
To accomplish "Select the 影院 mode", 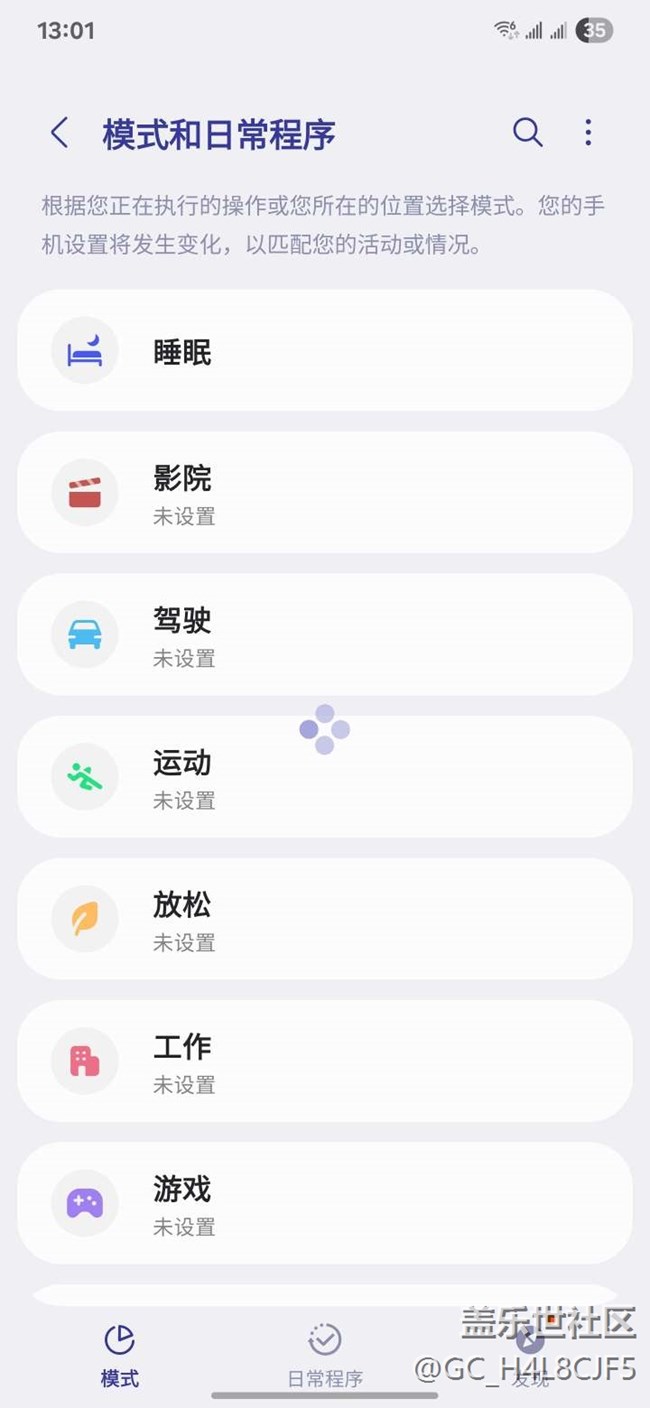I will coord(324,492).
